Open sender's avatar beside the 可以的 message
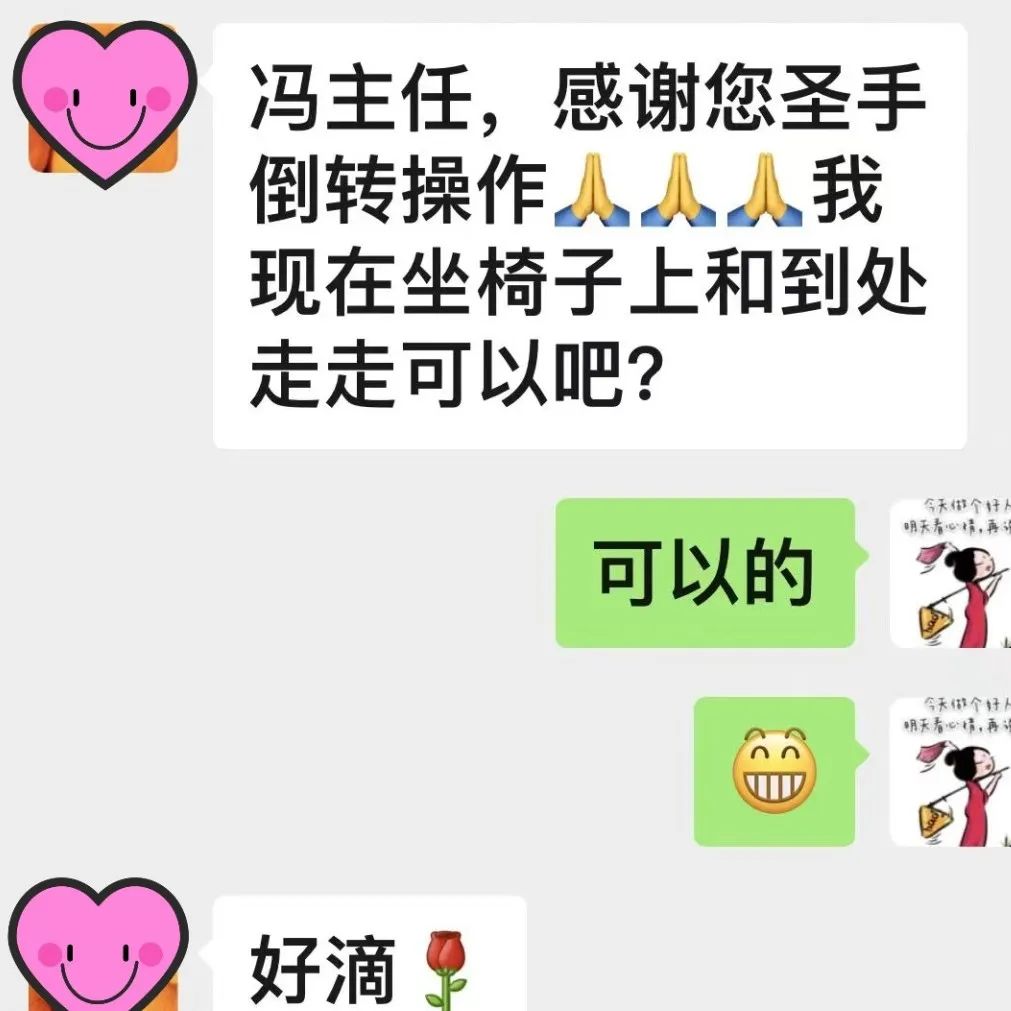This screenshot has width=1011, height=1011. 949,573
